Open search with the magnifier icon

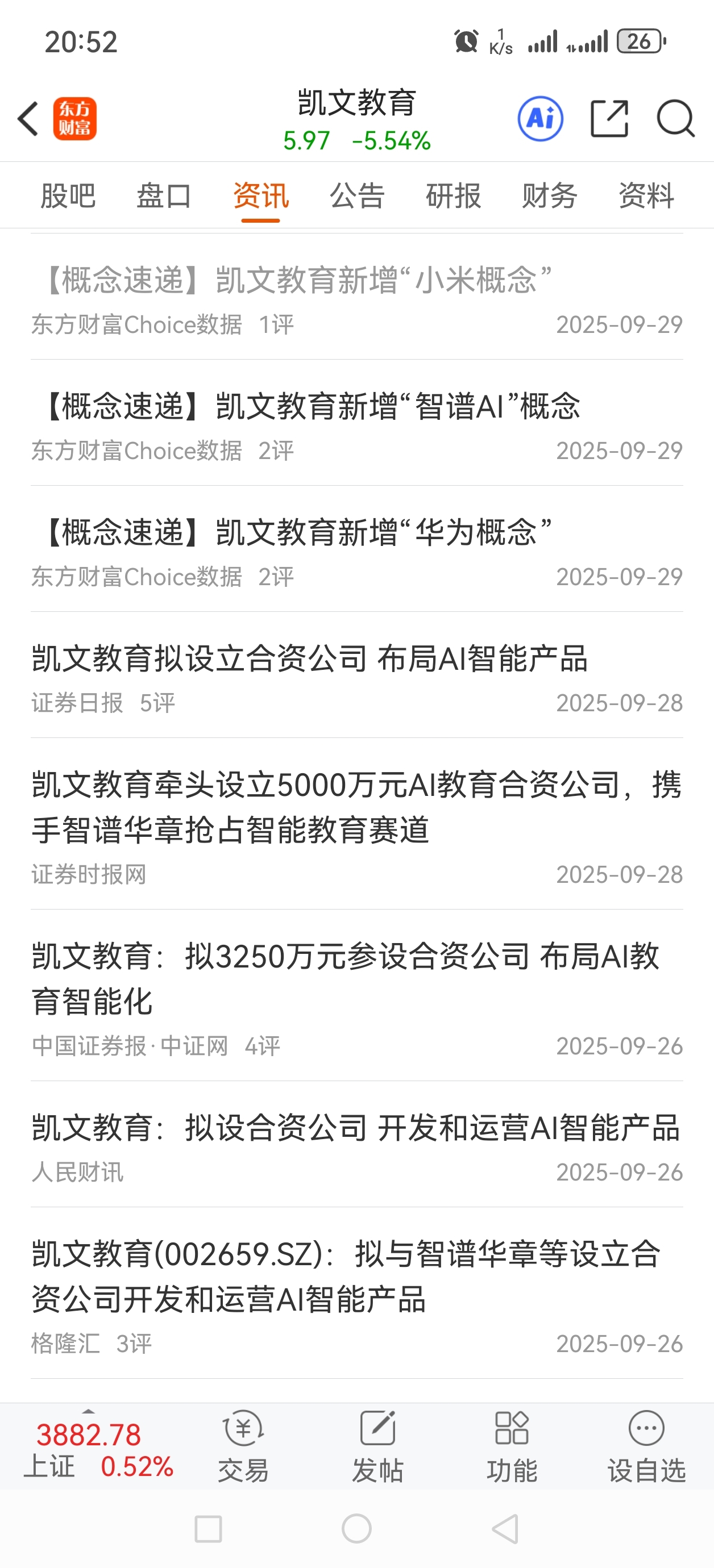click(675, 119)
